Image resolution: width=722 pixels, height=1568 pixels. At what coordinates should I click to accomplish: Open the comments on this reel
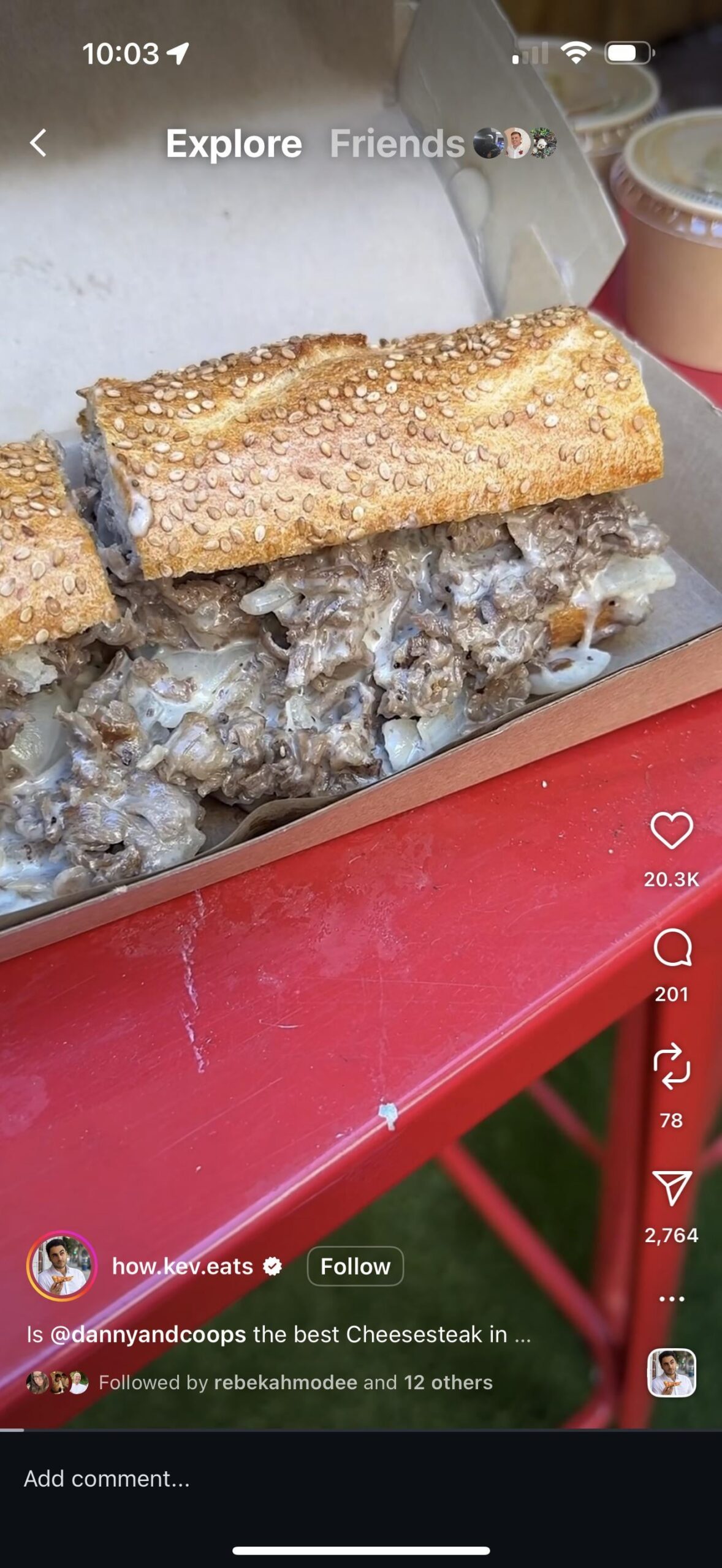pyautogui.click(x=672, y=949)
